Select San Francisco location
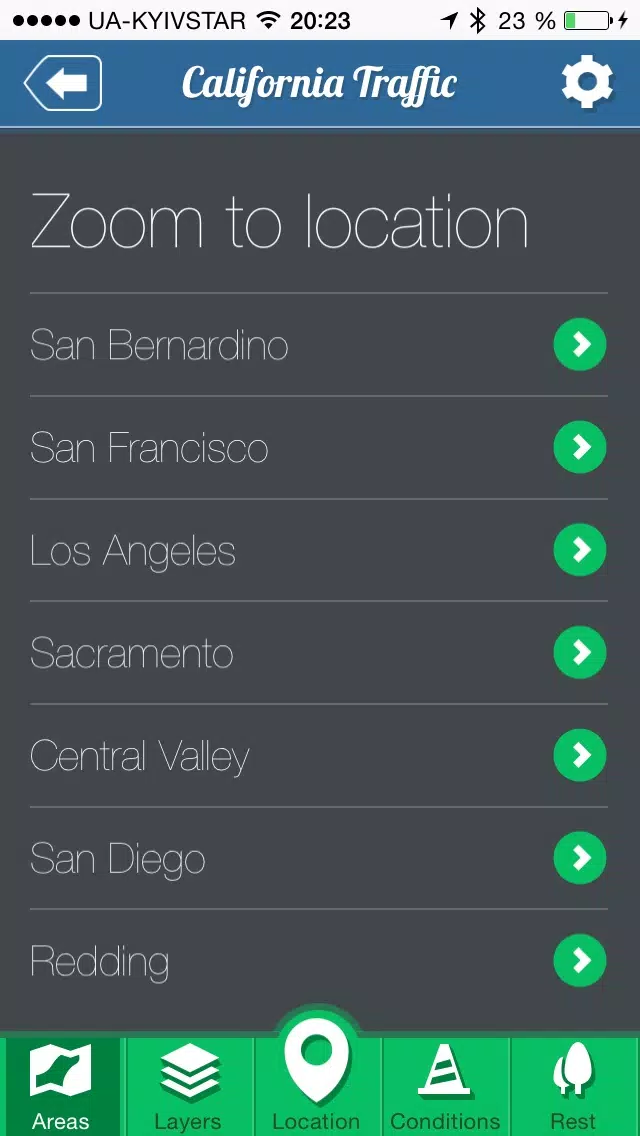The width and height of the screenshot is (640, 1136). point(319,448)
